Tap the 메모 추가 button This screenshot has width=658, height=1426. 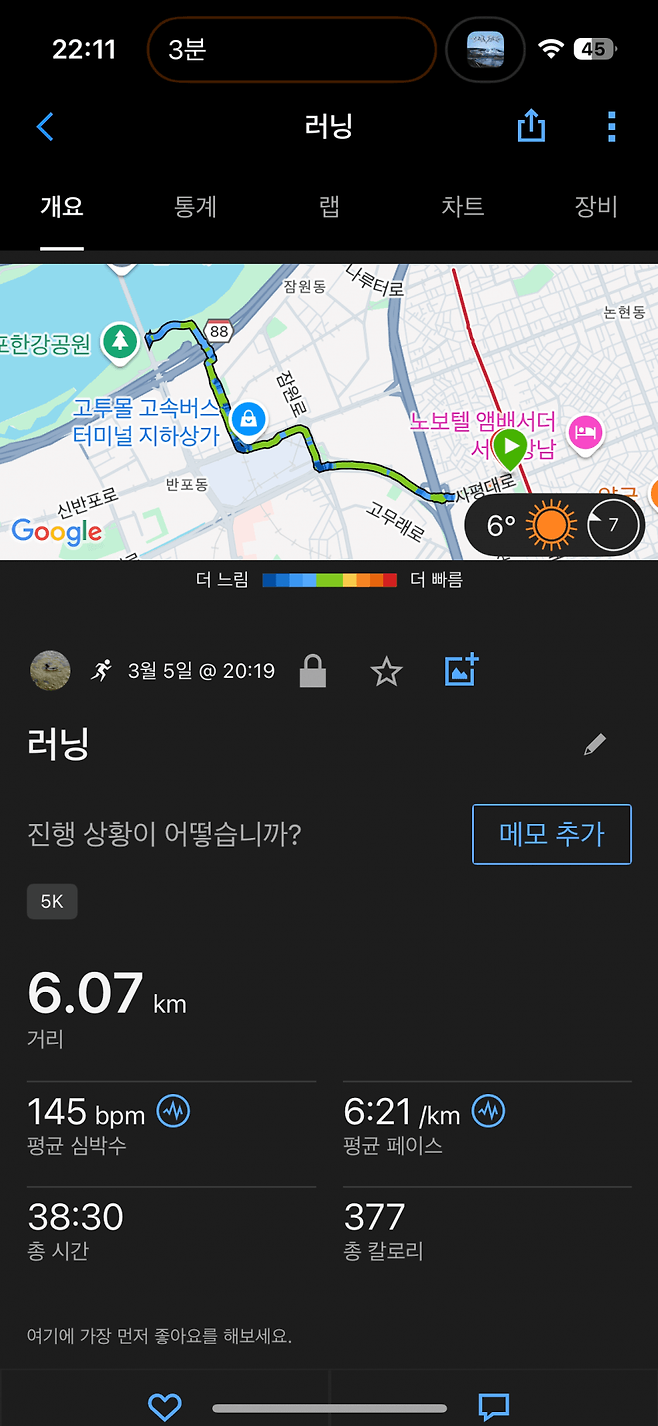pyautogui.click(x=551, y=834)
